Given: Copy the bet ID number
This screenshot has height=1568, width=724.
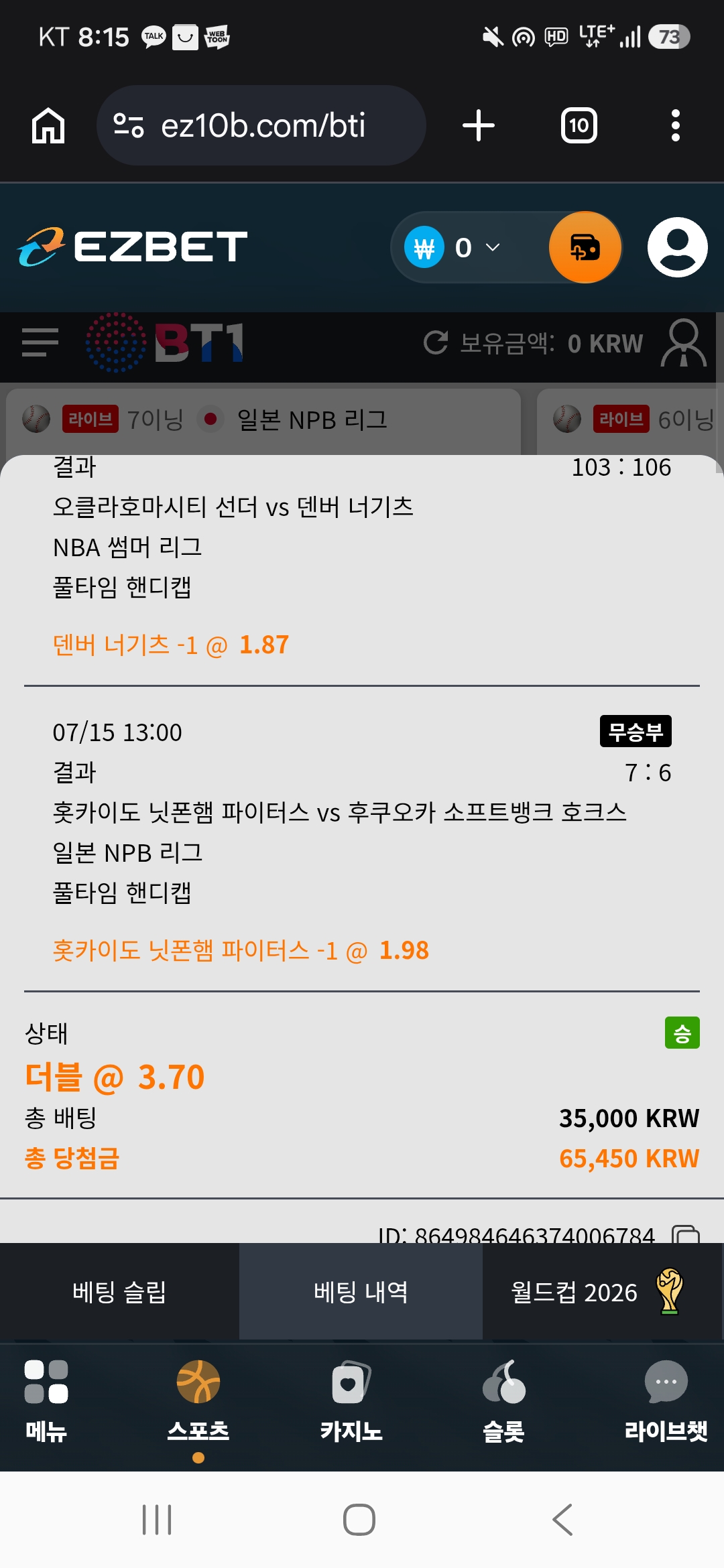Looking at the screenshot, I should click(686, 1234).
